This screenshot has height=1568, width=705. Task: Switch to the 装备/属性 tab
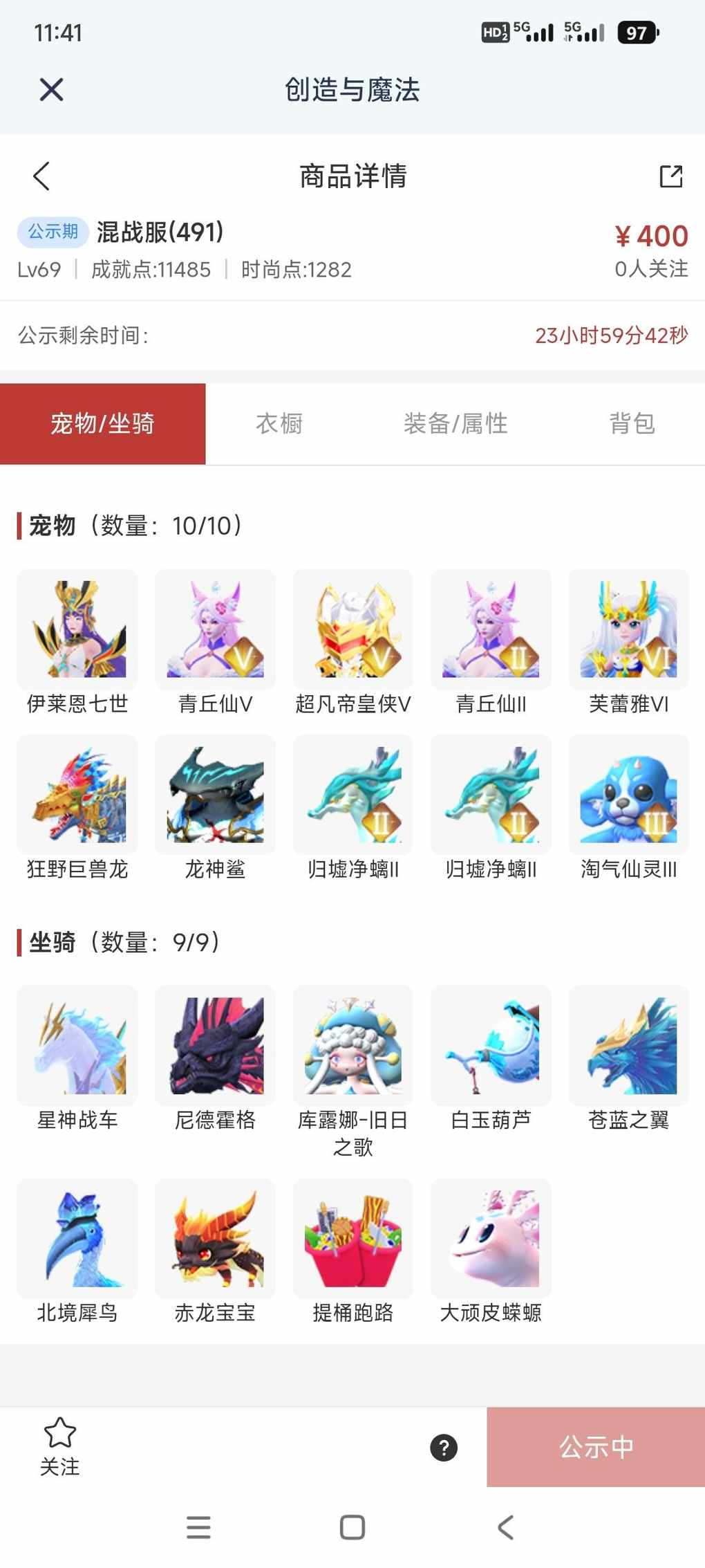[x=455, y=423]
